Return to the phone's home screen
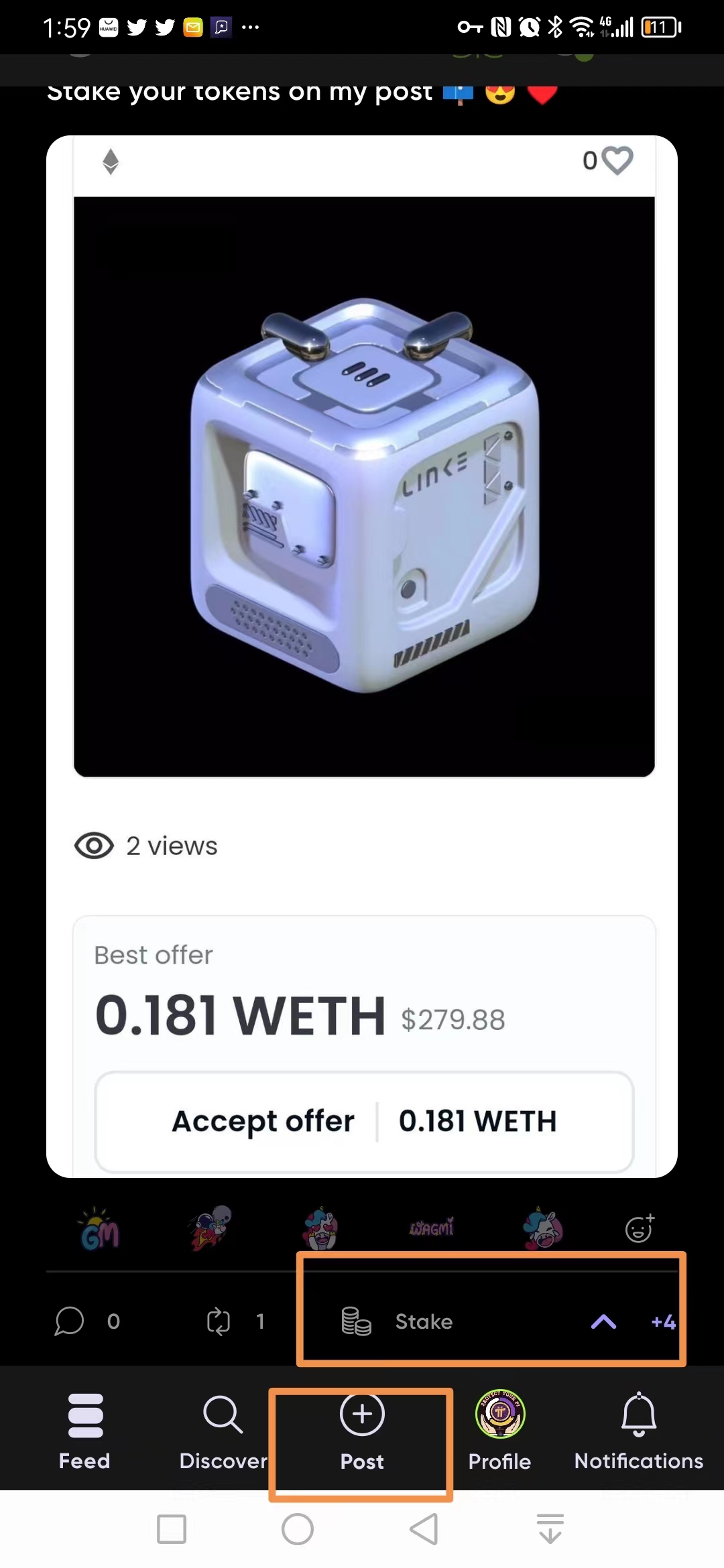This screenshot has height=1568, width=724. 298,1529
